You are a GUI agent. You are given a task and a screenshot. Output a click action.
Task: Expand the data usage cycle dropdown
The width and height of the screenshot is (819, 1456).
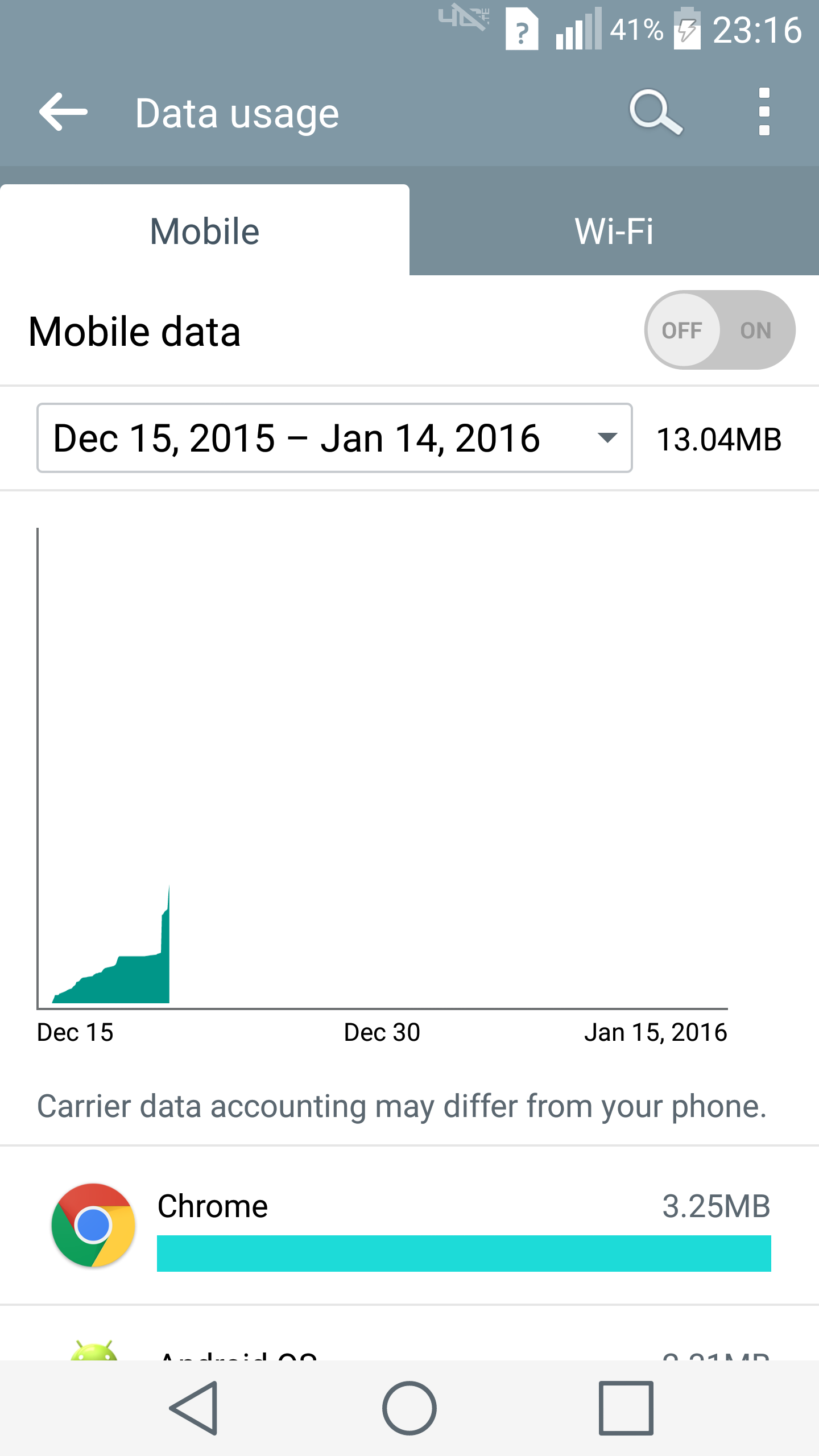(334, 438)
